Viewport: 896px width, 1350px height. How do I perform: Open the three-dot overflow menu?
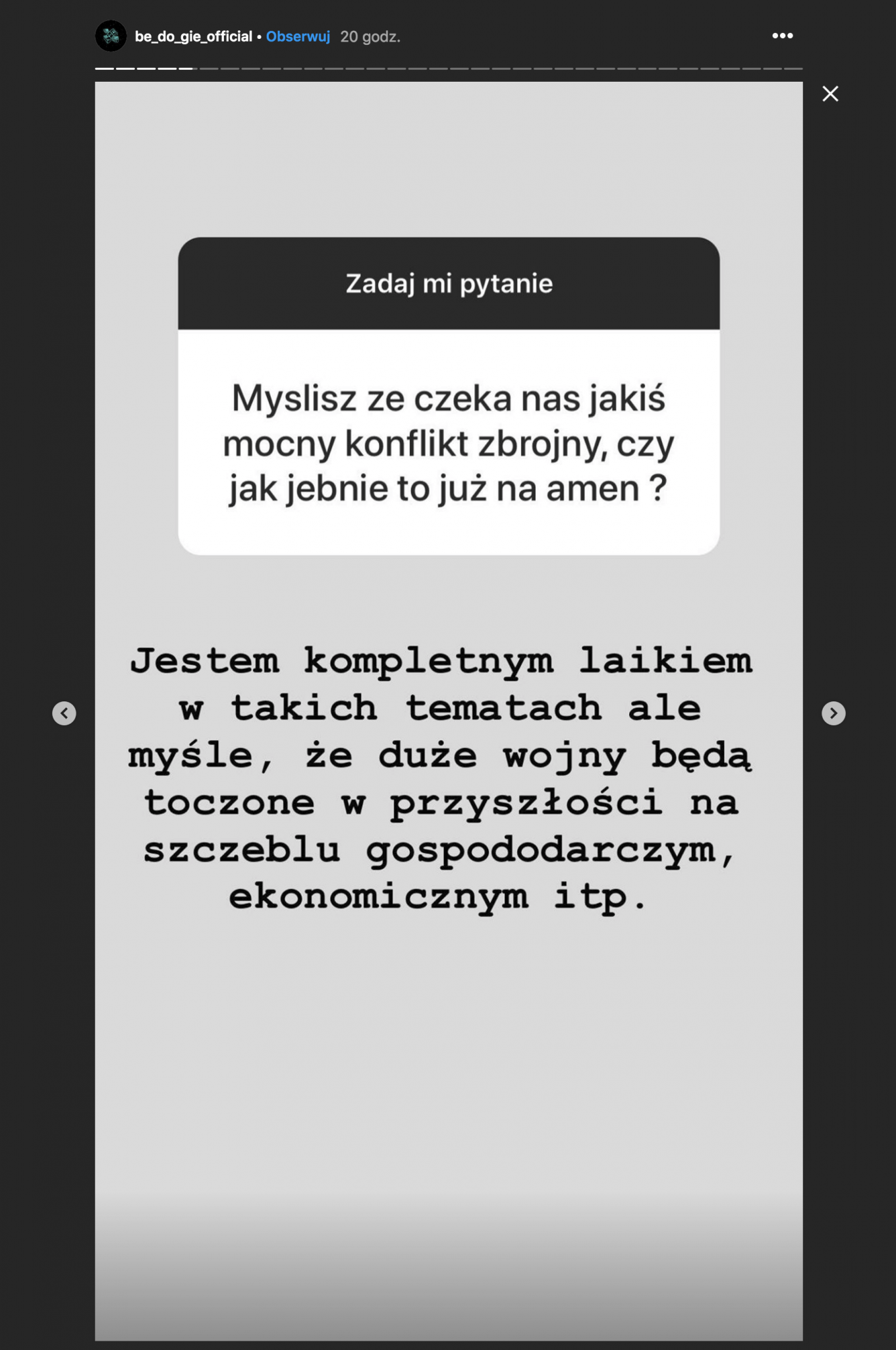[782, 36]
